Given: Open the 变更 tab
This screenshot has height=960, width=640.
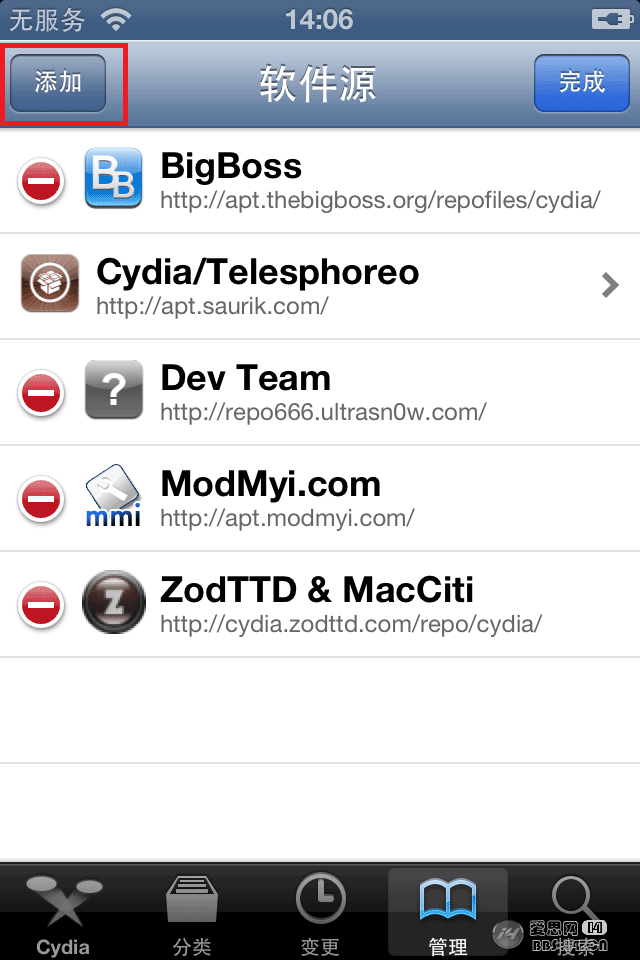Looking at the screenshot, I should (x=320, y=915).
